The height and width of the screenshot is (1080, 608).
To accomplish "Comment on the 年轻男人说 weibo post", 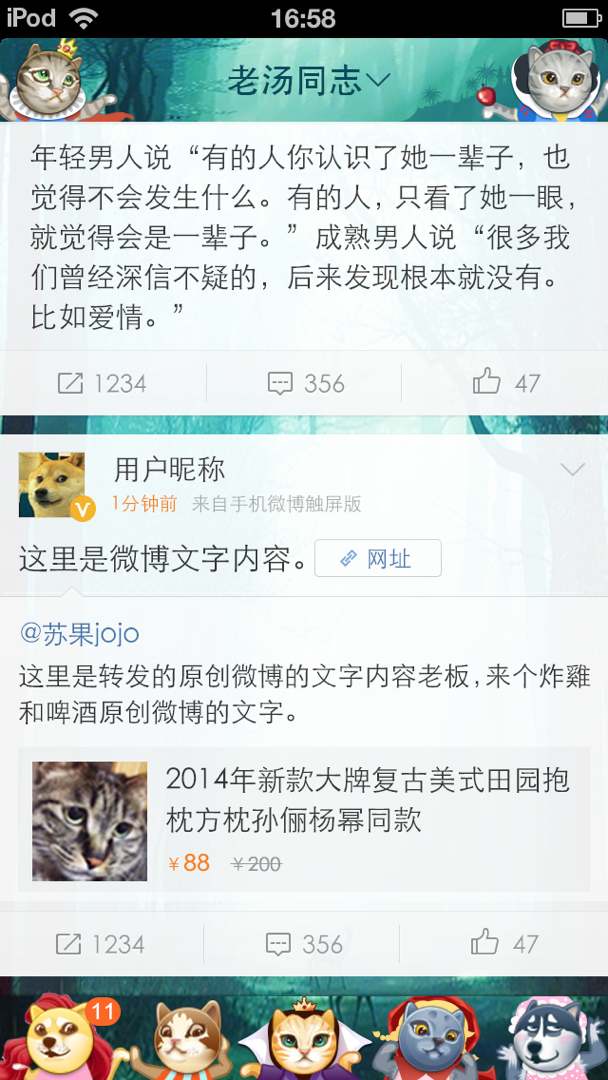I will (x=306, y=383).
